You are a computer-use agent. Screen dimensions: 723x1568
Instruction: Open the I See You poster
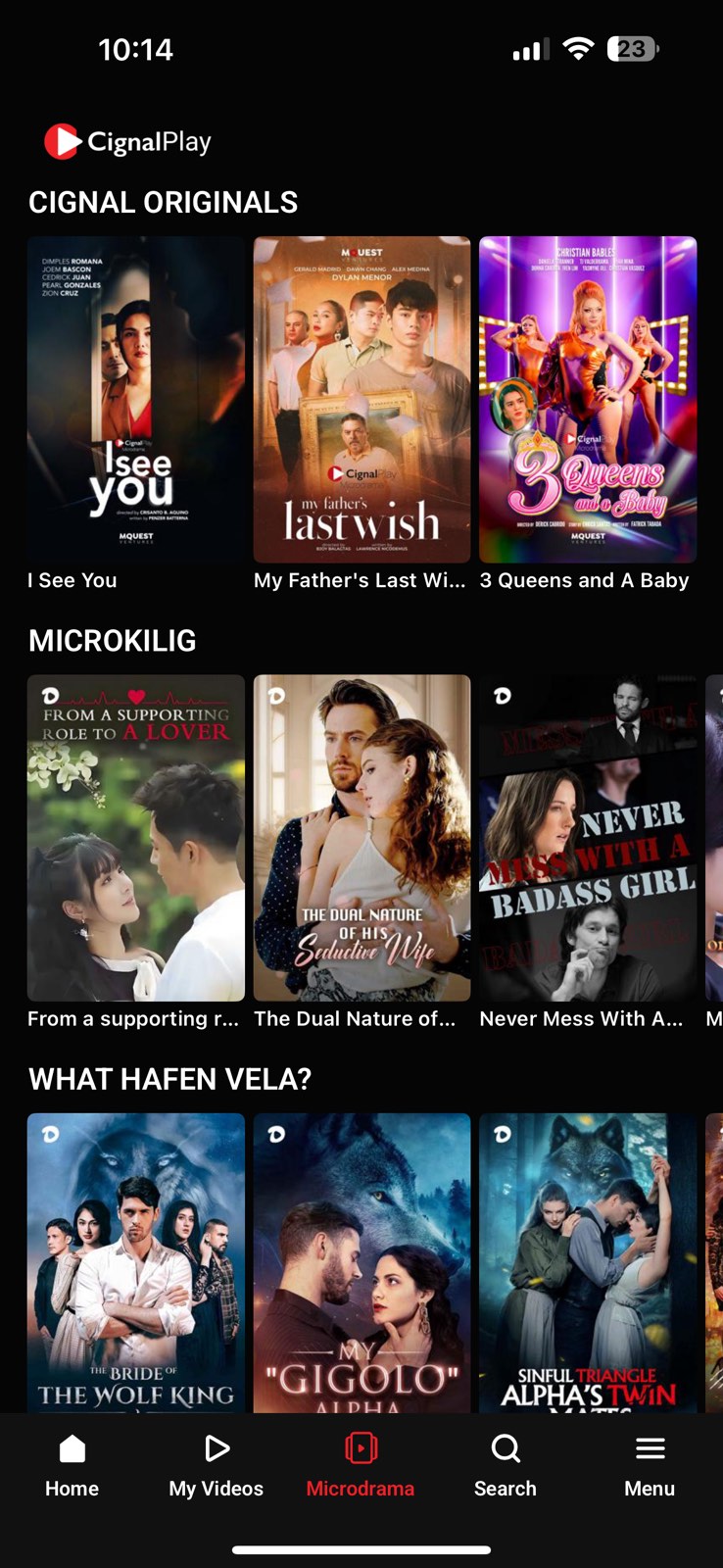point(135,399)
